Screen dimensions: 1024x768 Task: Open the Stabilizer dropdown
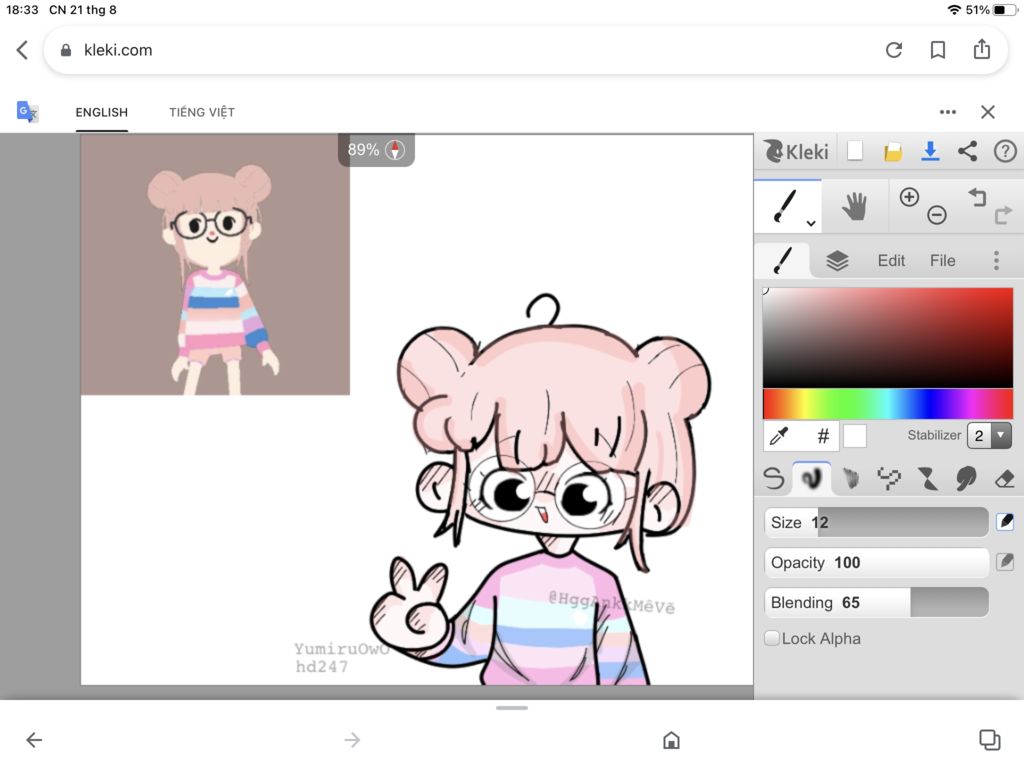tap(989, 435)
